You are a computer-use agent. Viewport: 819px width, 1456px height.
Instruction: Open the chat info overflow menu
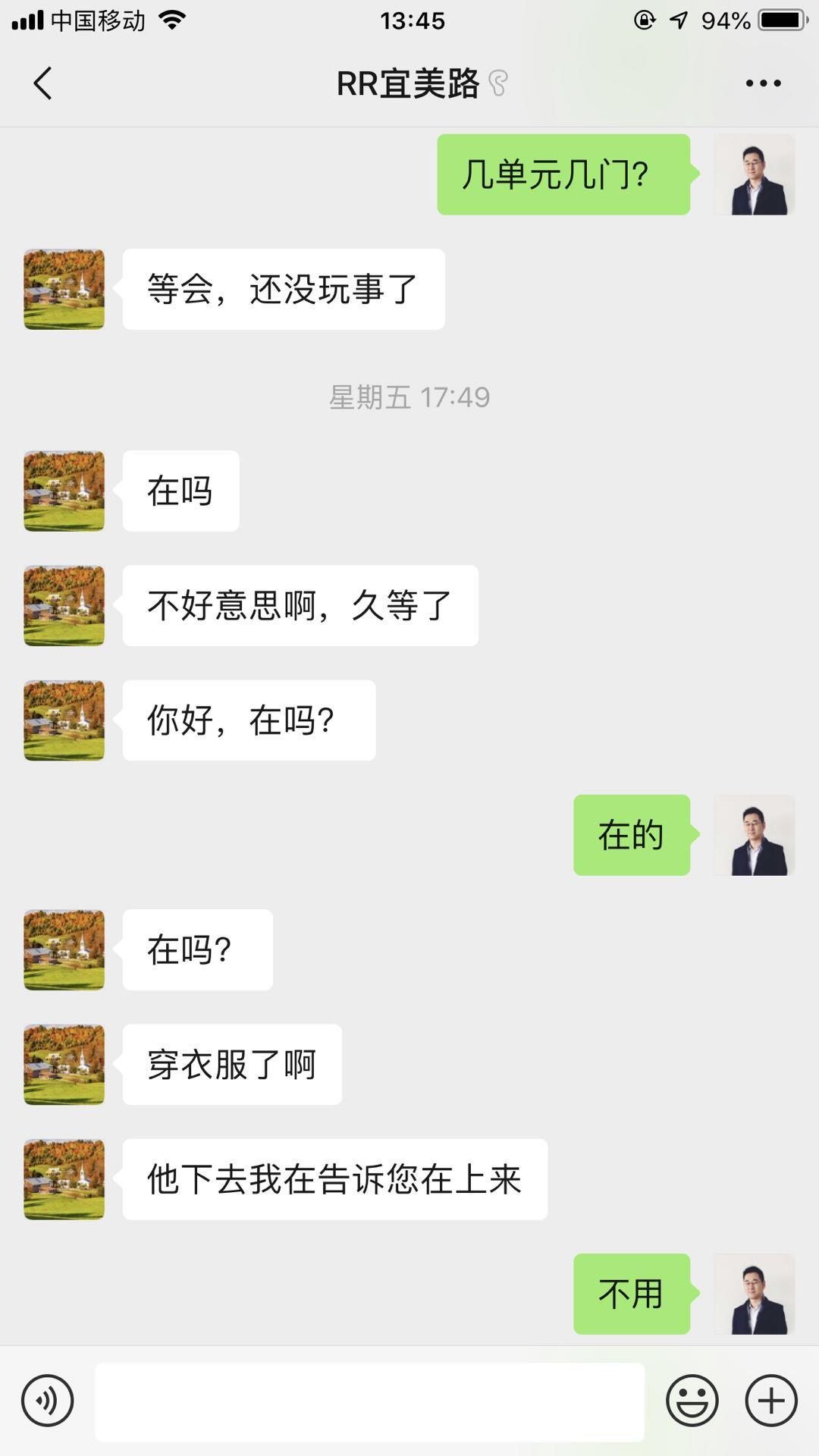pyautogui.click(x=763, y=83)
